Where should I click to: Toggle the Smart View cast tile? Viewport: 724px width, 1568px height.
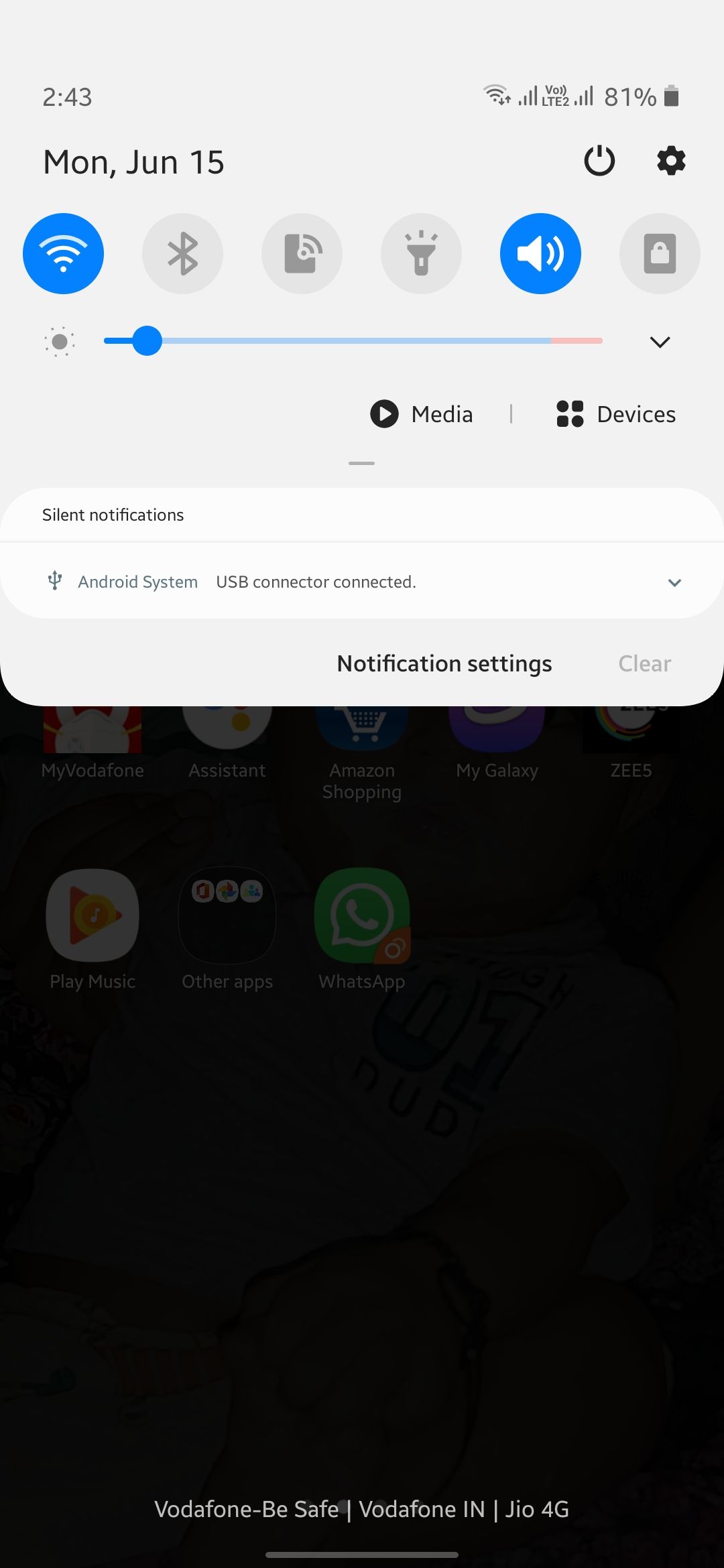pyautogui.click(x=302, y=253)
